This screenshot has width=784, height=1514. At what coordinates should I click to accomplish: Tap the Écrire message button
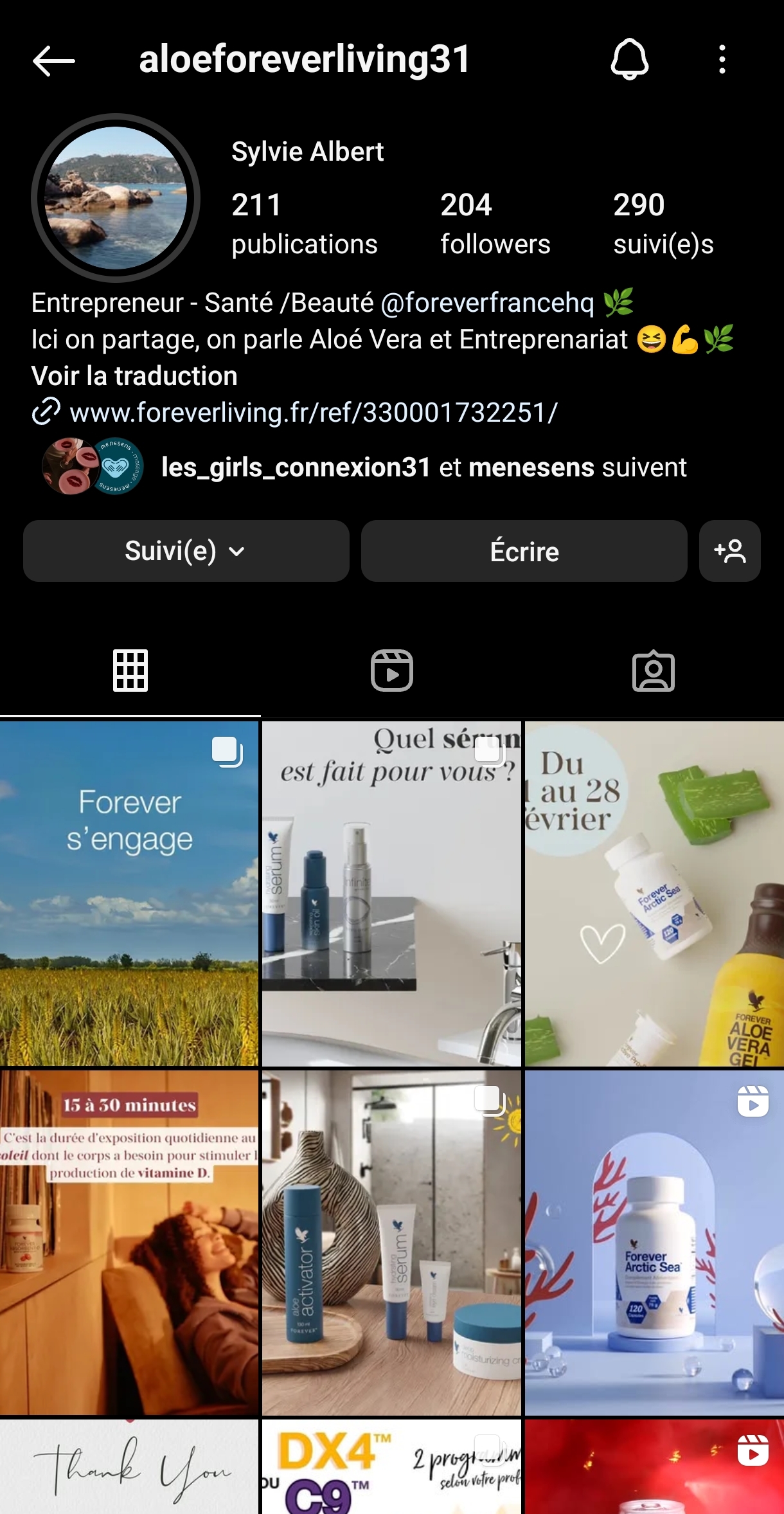tap(524, 551)
